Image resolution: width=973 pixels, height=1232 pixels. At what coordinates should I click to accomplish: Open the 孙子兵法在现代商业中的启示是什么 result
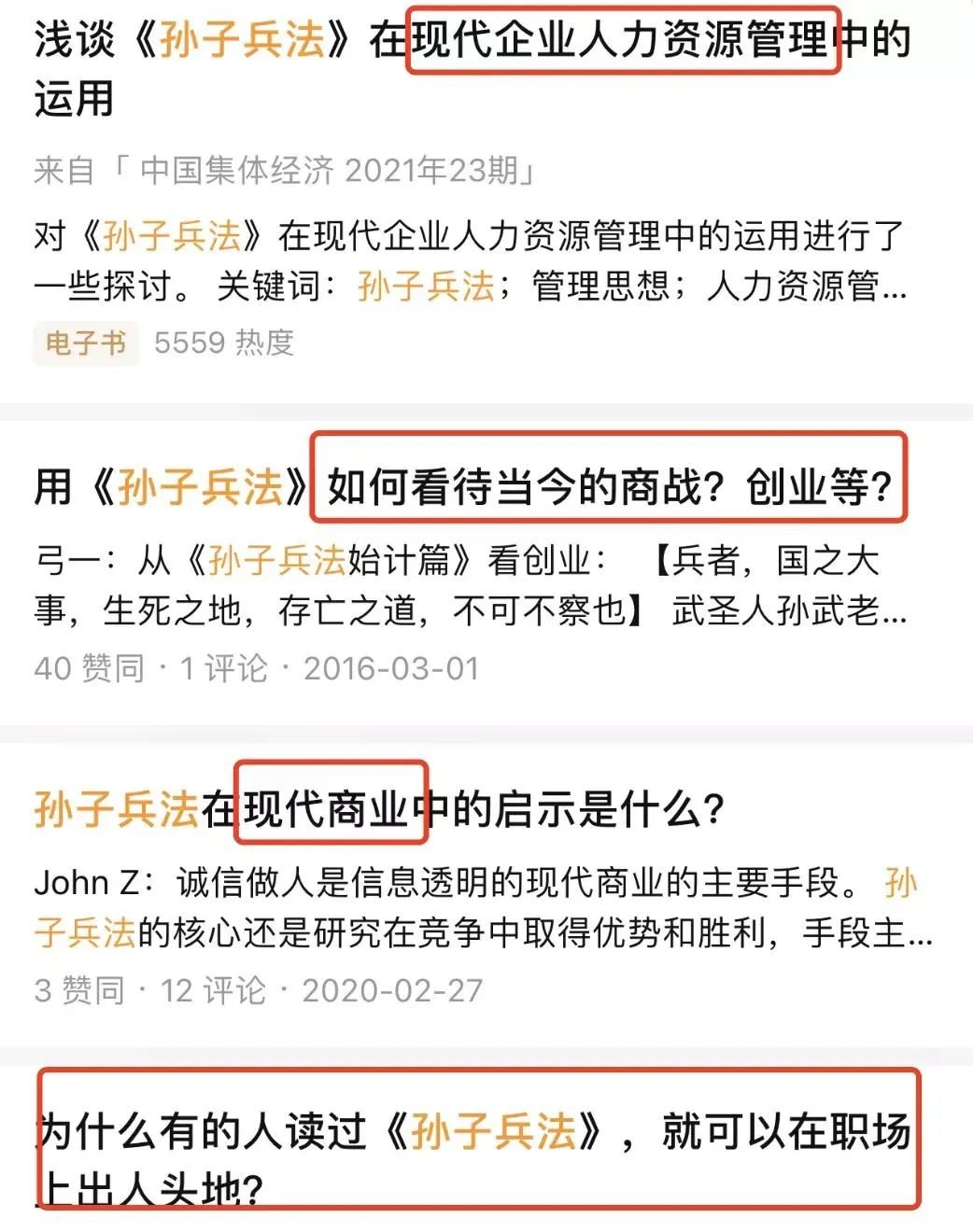(x=378, y=808)
